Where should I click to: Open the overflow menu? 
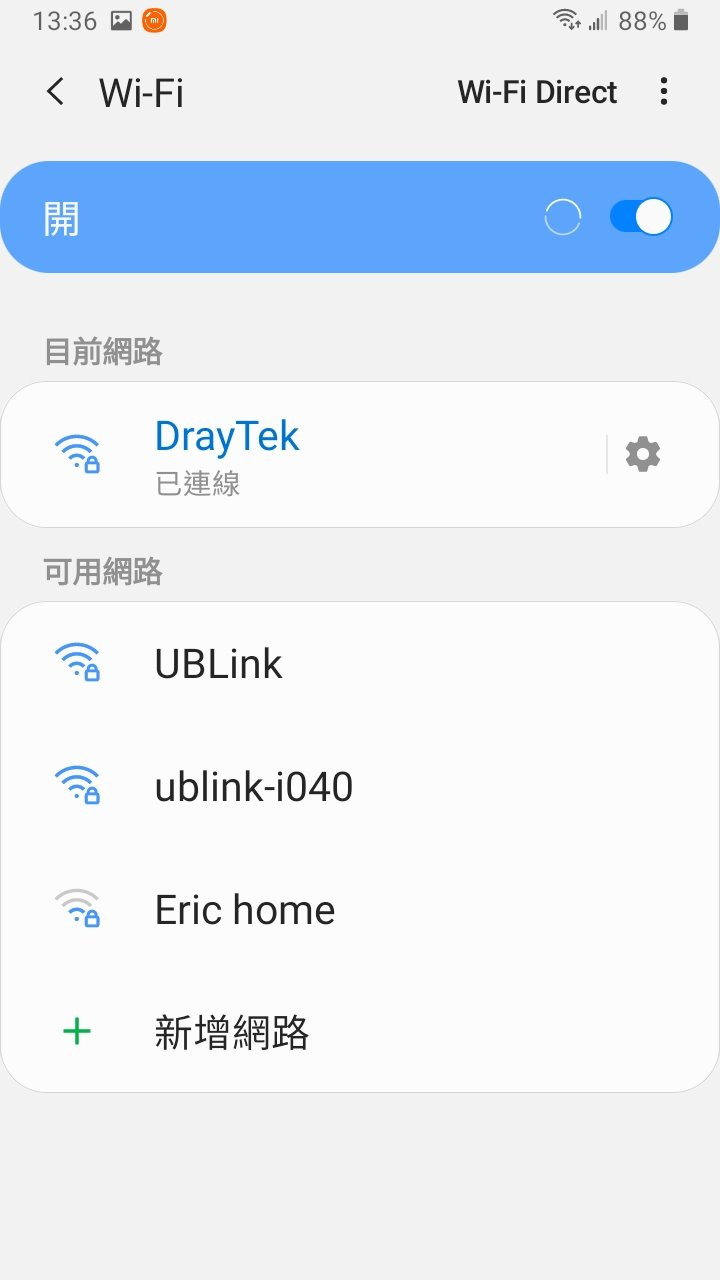point(663,92)
